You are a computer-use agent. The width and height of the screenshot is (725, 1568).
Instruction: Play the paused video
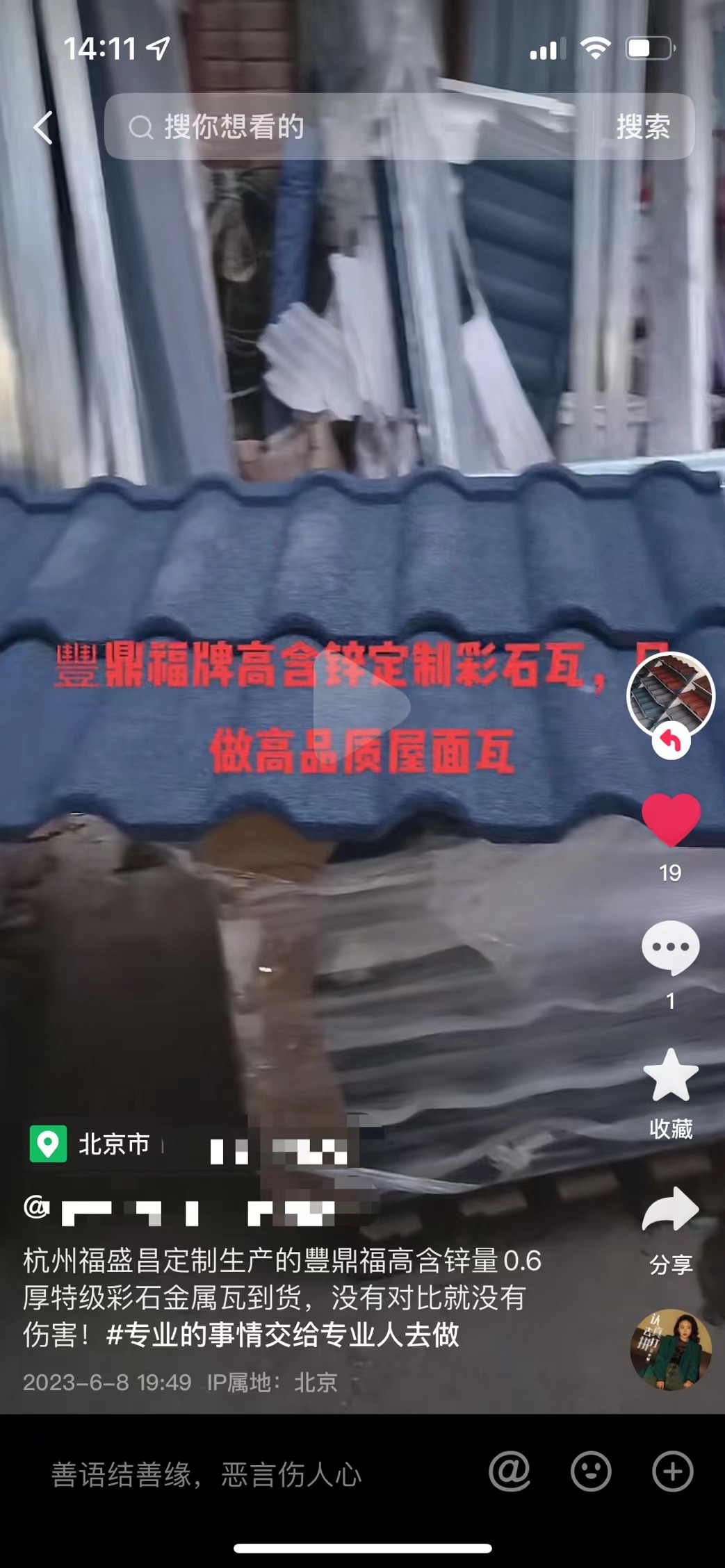pos(361,705)
